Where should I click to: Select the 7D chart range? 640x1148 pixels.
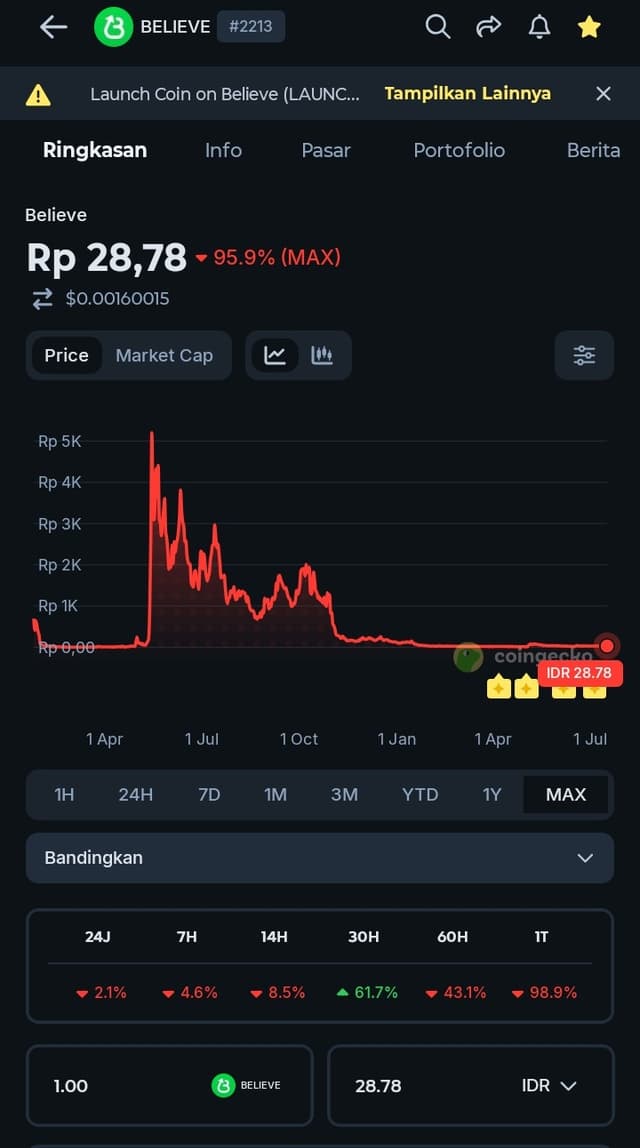click(x=209, y=794)
